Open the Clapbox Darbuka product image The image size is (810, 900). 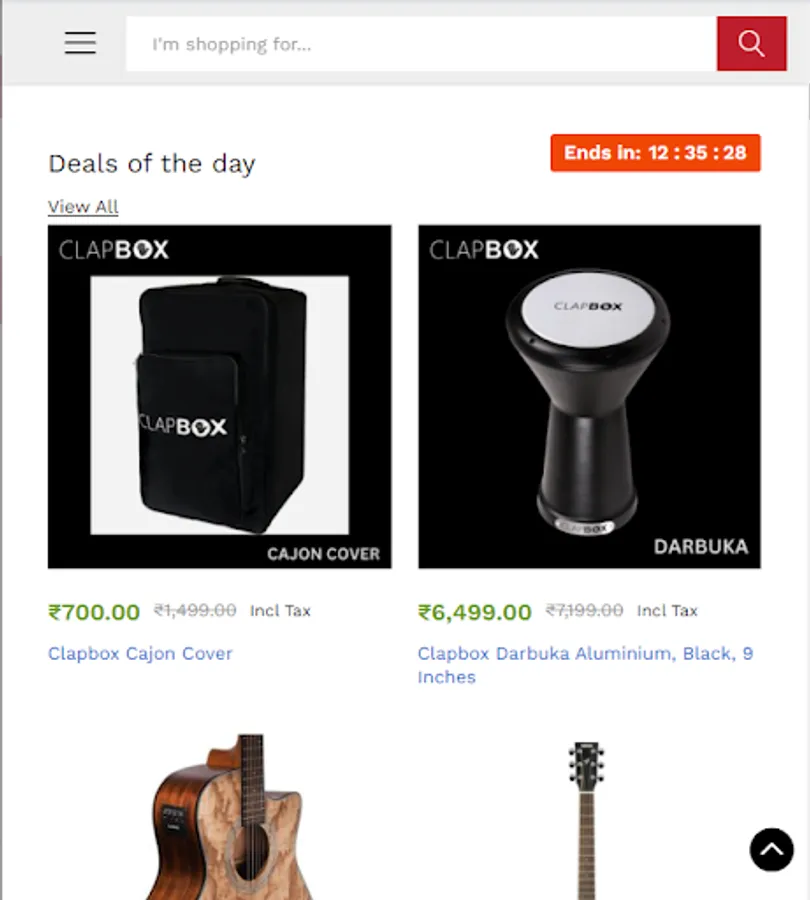point(589,397)
